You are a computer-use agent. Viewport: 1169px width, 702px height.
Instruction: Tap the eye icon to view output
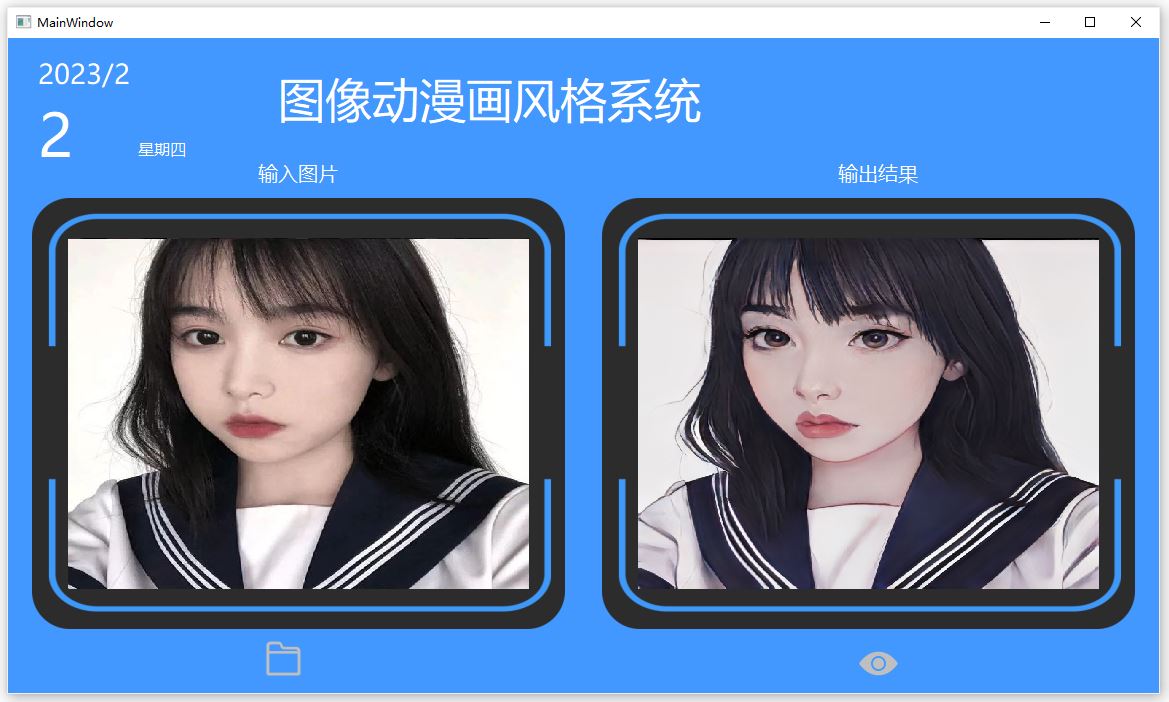coord(878,663)
